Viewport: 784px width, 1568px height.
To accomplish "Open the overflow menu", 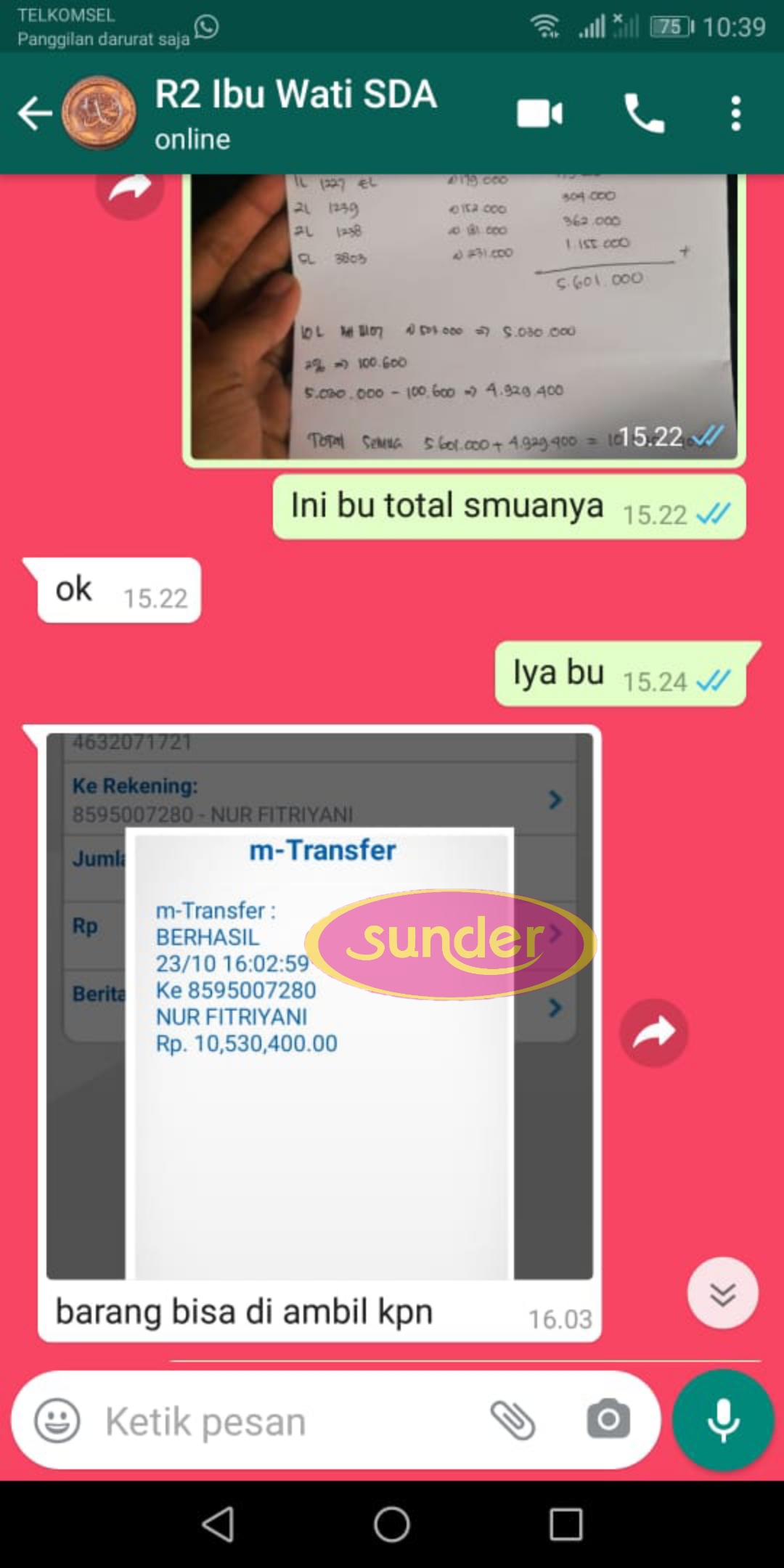I will pos(735,114).
